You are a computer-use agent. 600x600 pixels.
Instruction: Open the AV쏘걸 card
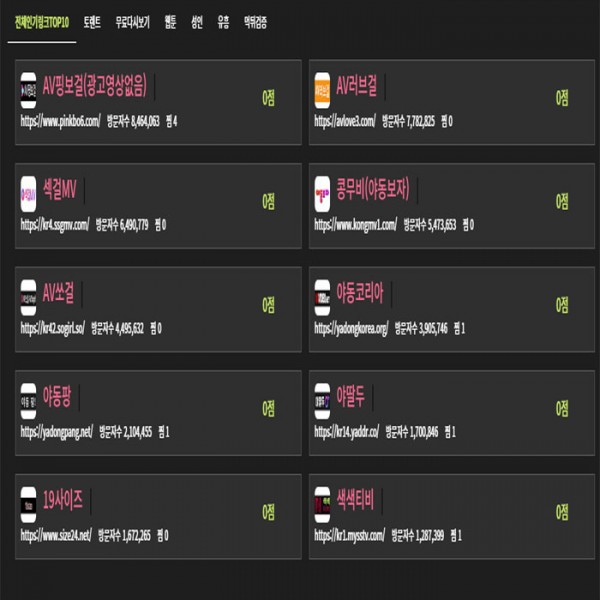(64, 294)
